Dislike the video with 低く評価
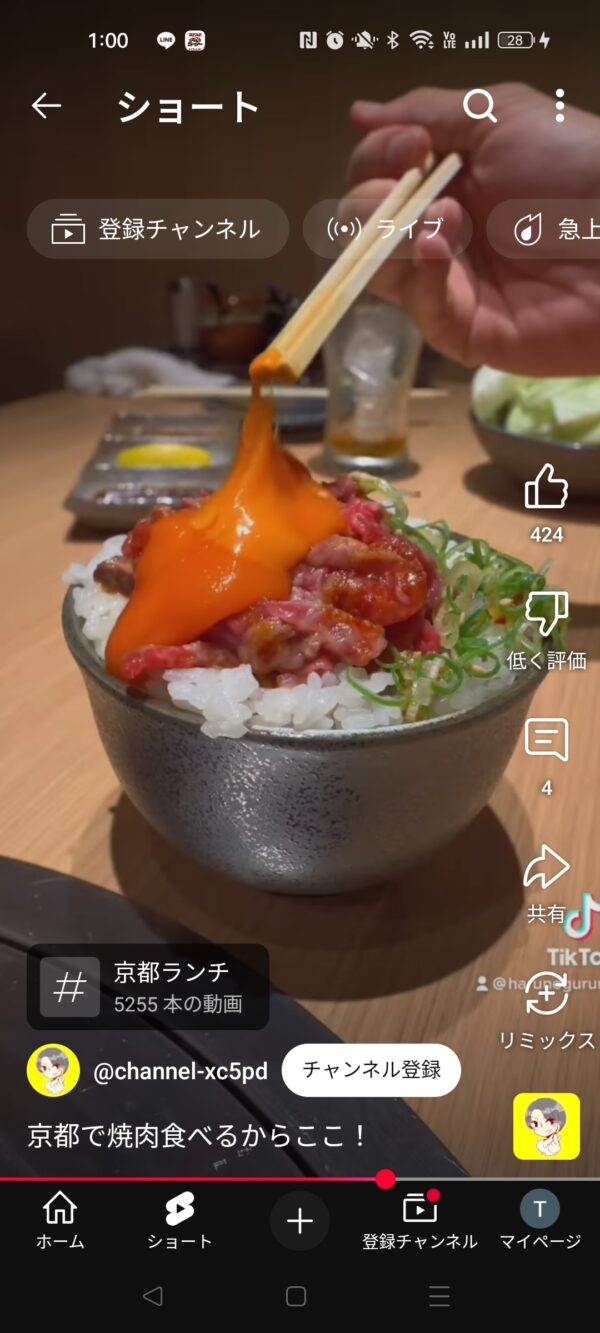 click(x=546, y=630)
